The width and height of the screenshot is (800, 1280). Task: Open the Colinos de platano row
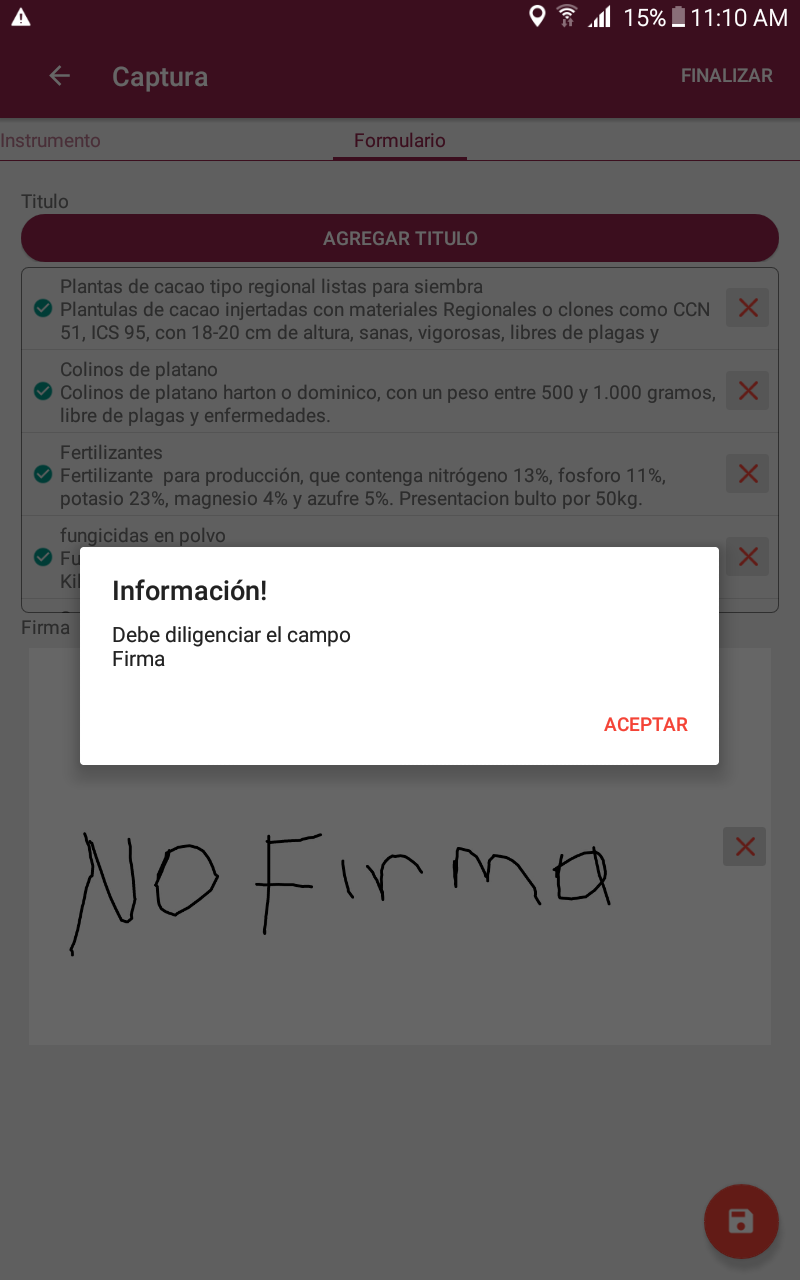380,392
